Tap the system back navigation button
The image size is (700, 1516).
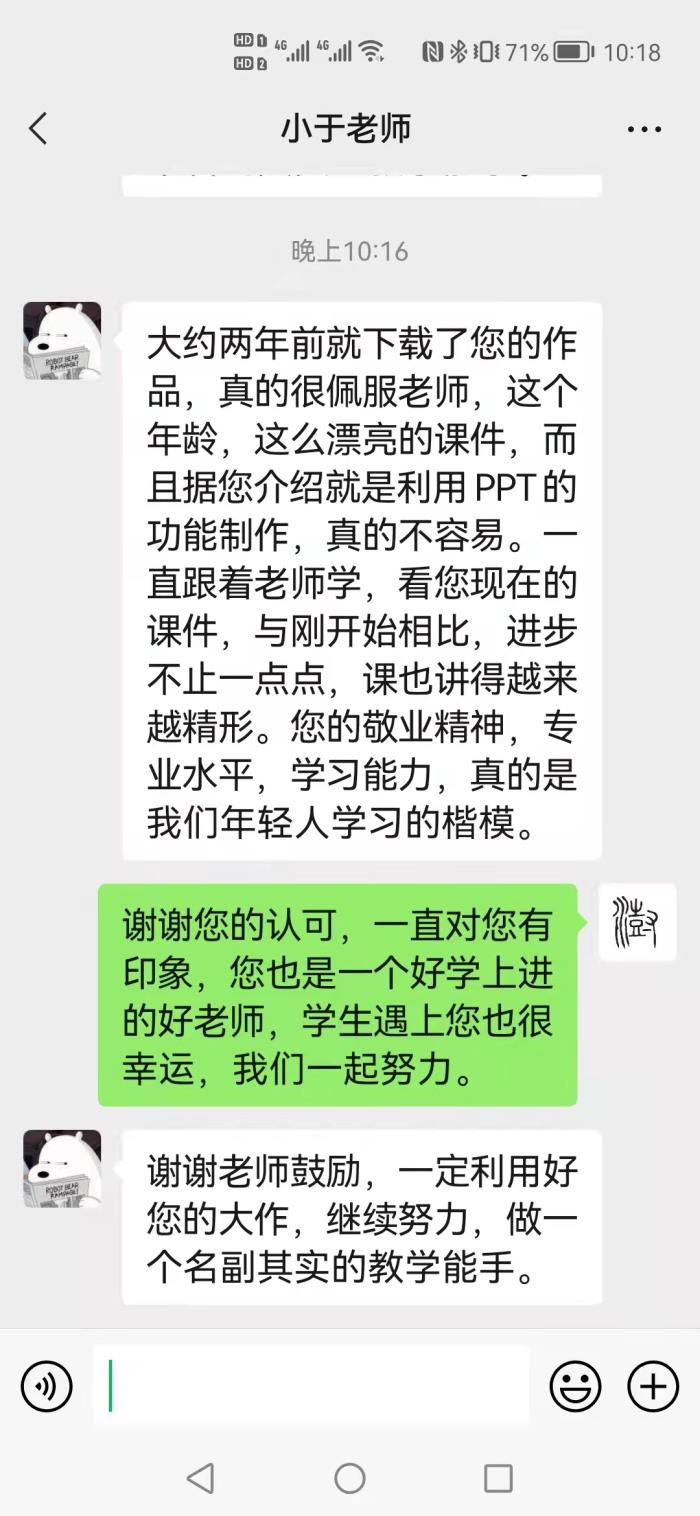tap(200, 1478)
